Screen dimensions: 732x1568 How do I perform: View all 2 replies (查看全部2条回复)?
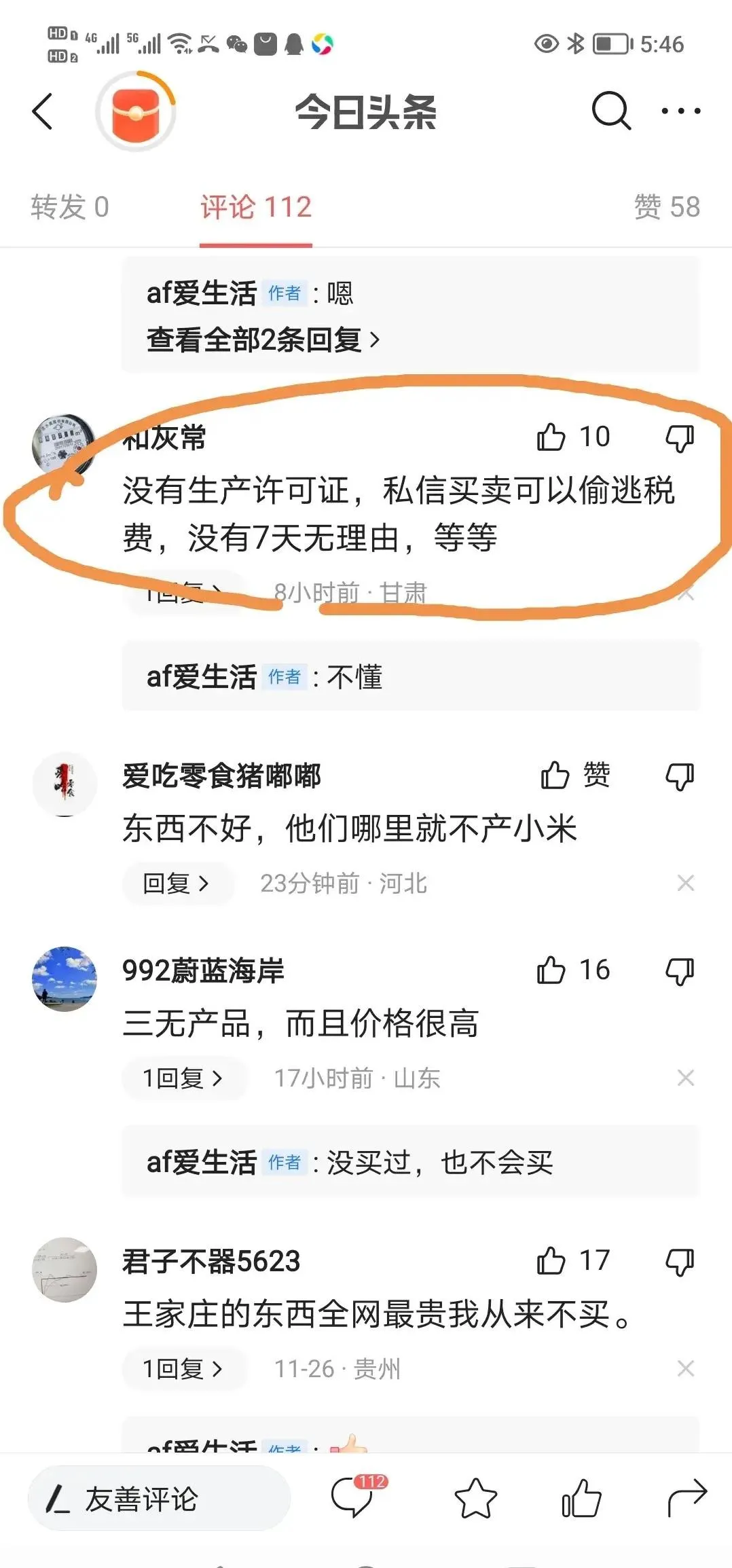263,339
